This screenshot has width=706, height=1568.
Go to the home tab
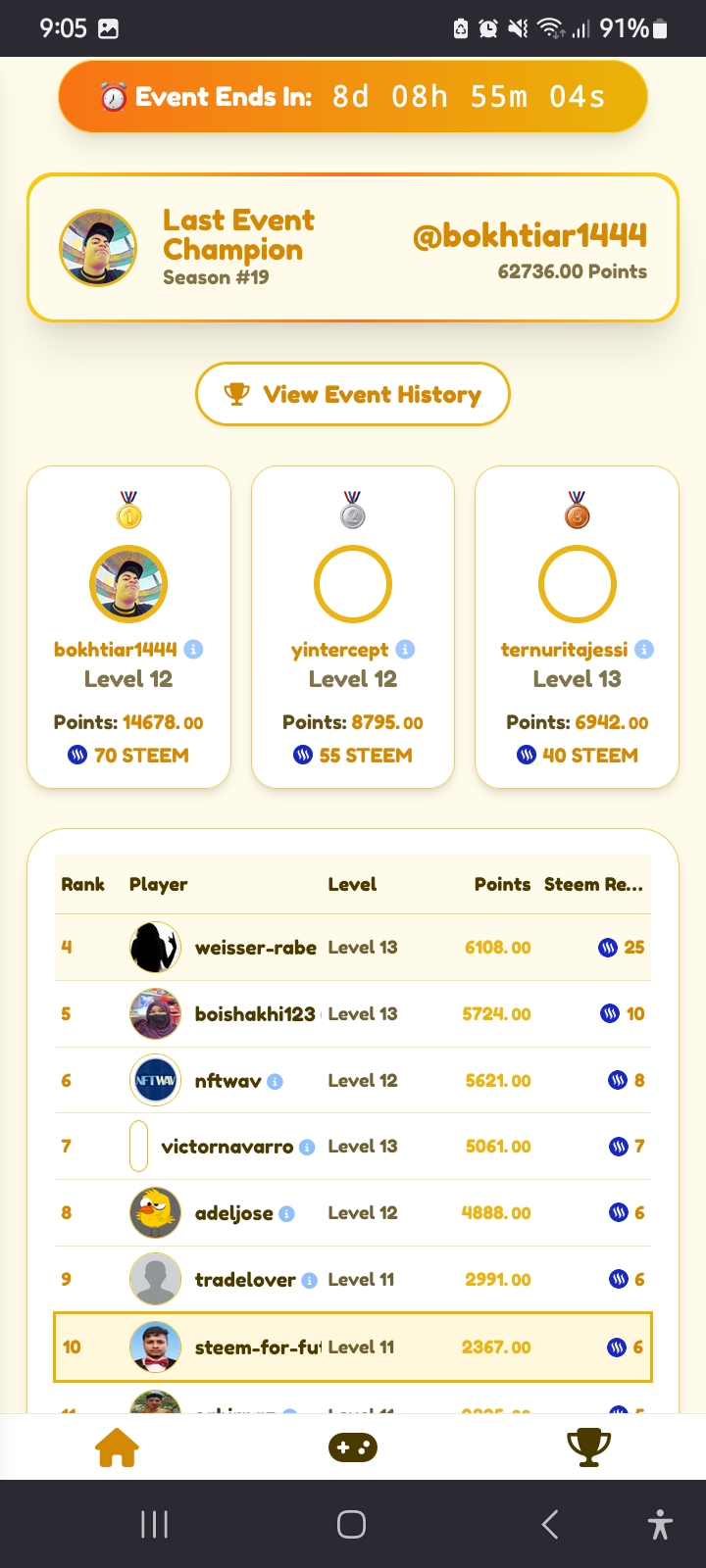[x=117, y=1447]
